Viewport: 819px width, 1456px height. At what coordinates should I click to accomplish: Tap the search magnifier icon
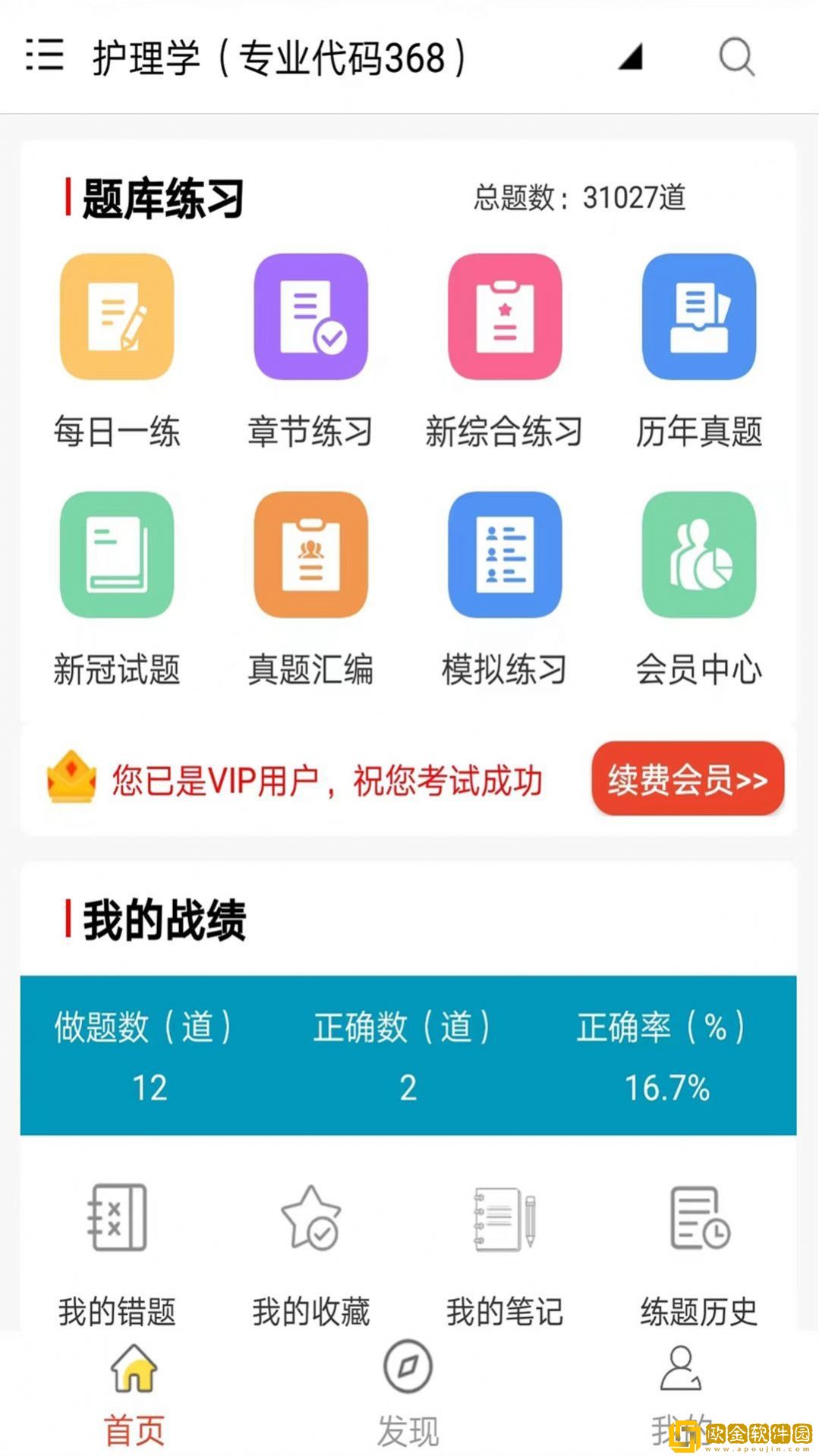(x=735, y=57)
